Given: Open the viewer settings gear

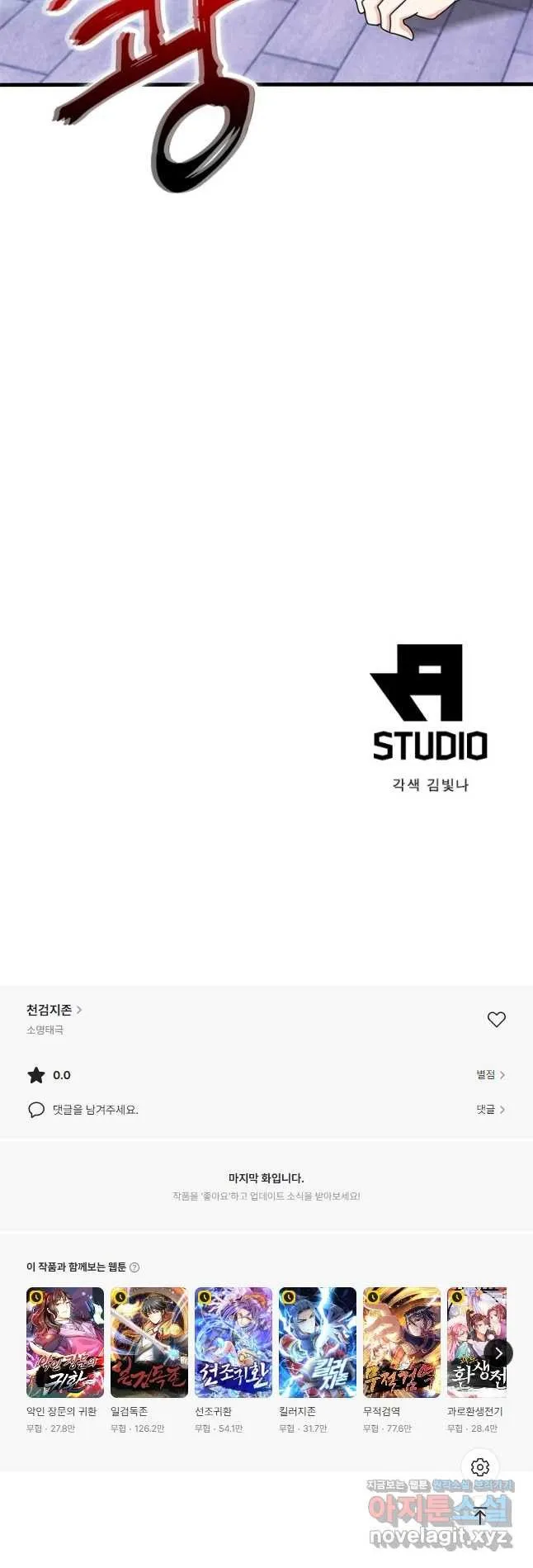Looking at the screenshot, I should (480, 1467).
